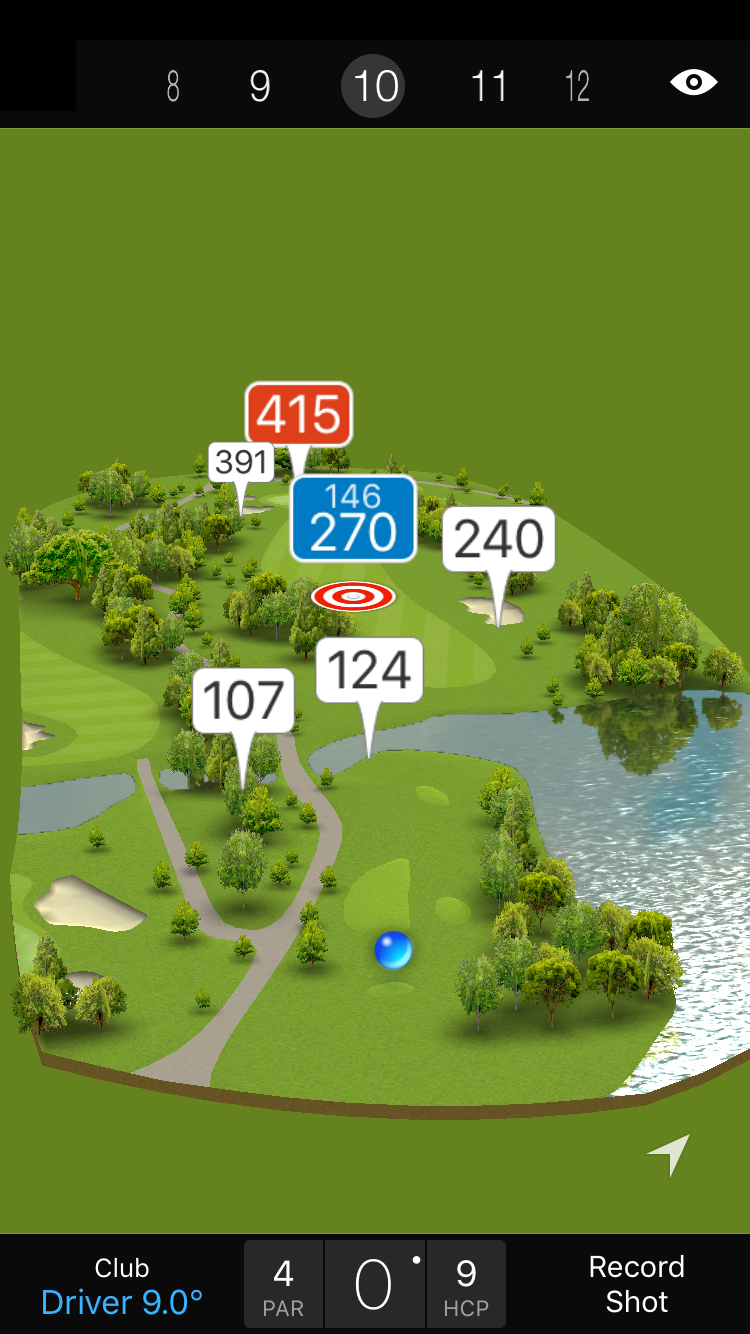Tap the location arrow icon
750x1334 pixels.
(x=669, y=1154)
